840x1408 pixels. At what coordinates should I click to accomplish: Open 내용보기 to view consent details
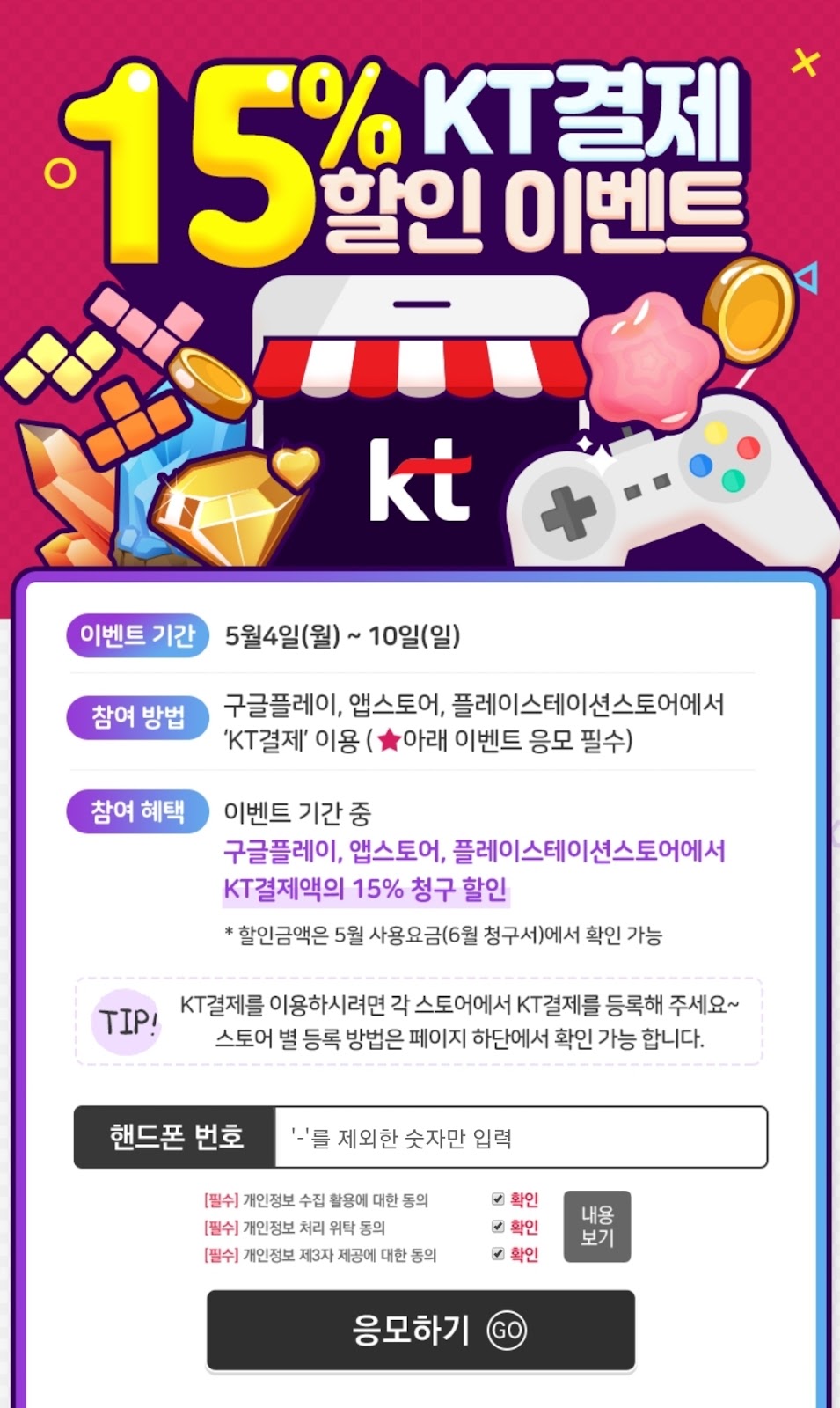[596, 1227]
